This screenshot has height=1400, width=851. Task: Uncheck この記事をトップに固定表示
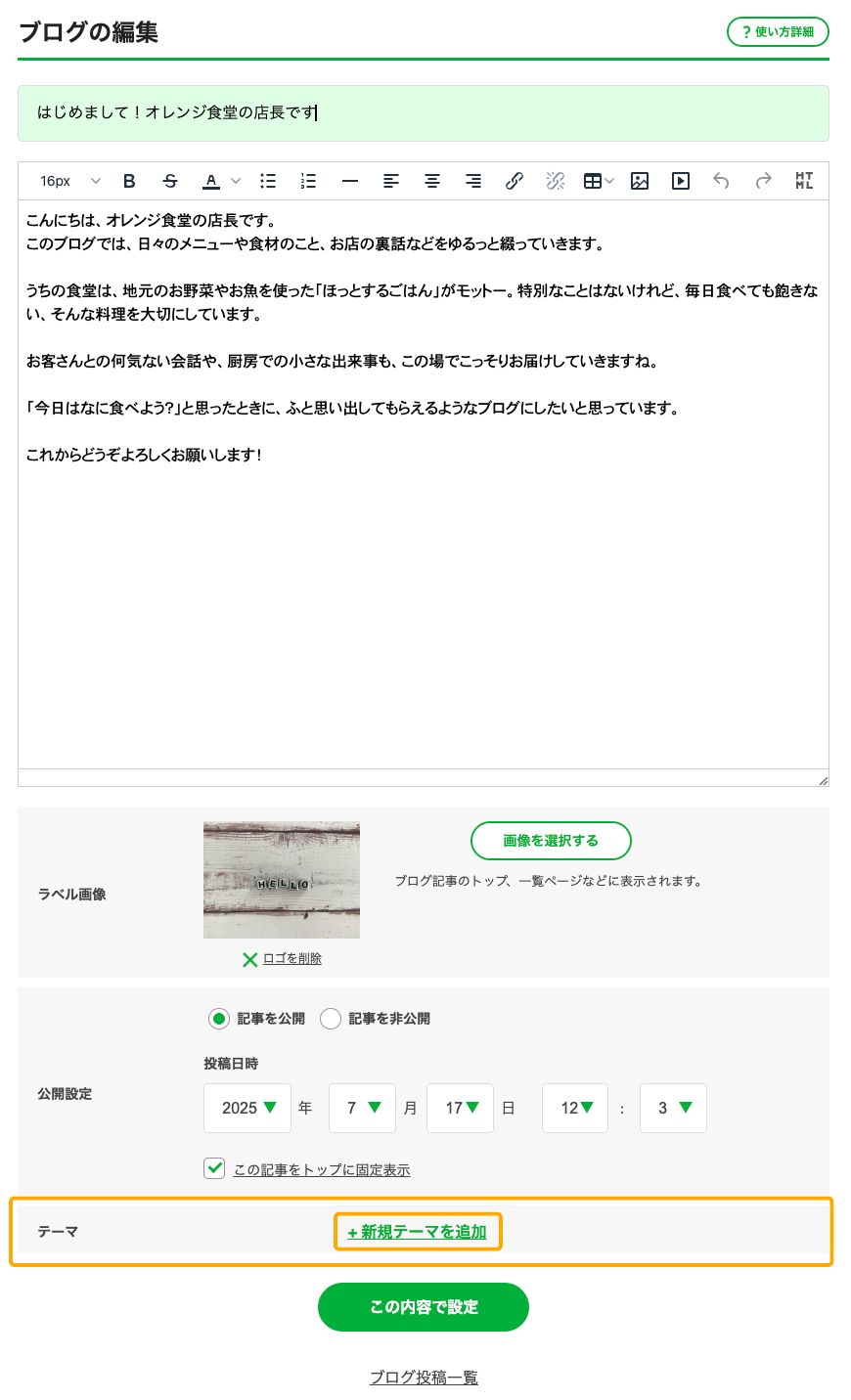click(214, 1168)
